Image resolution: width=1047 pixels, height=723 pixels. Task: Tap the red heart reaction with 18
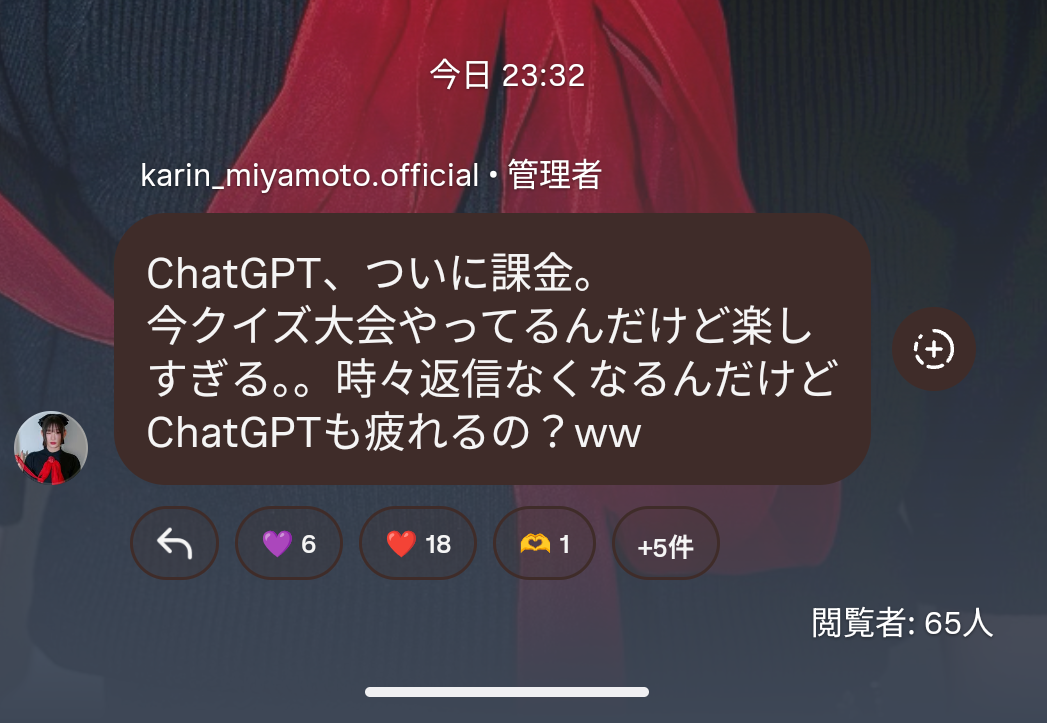click(x=418, y=543)
